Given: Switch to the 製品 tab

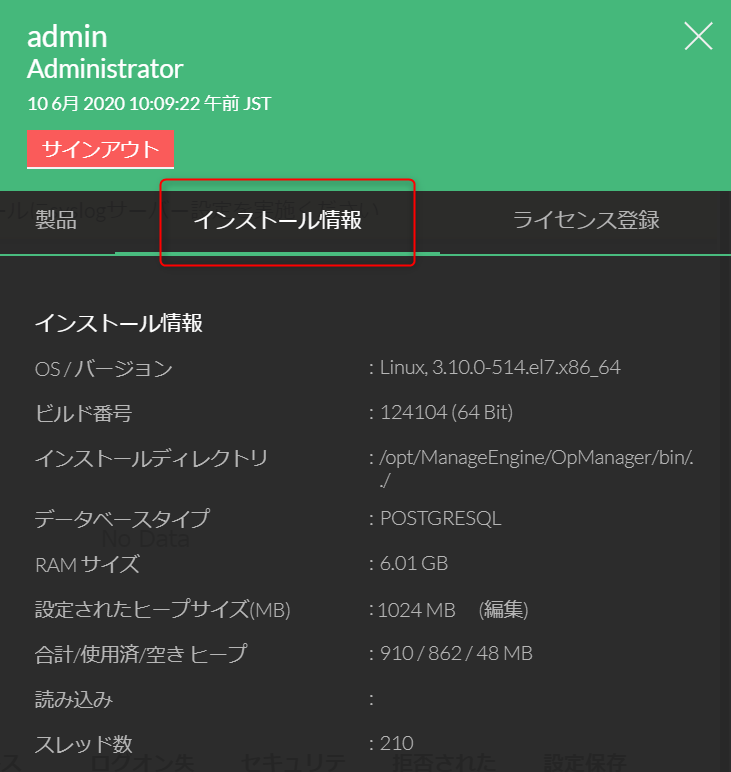Looking at the screenshot, I should [56, 221].
